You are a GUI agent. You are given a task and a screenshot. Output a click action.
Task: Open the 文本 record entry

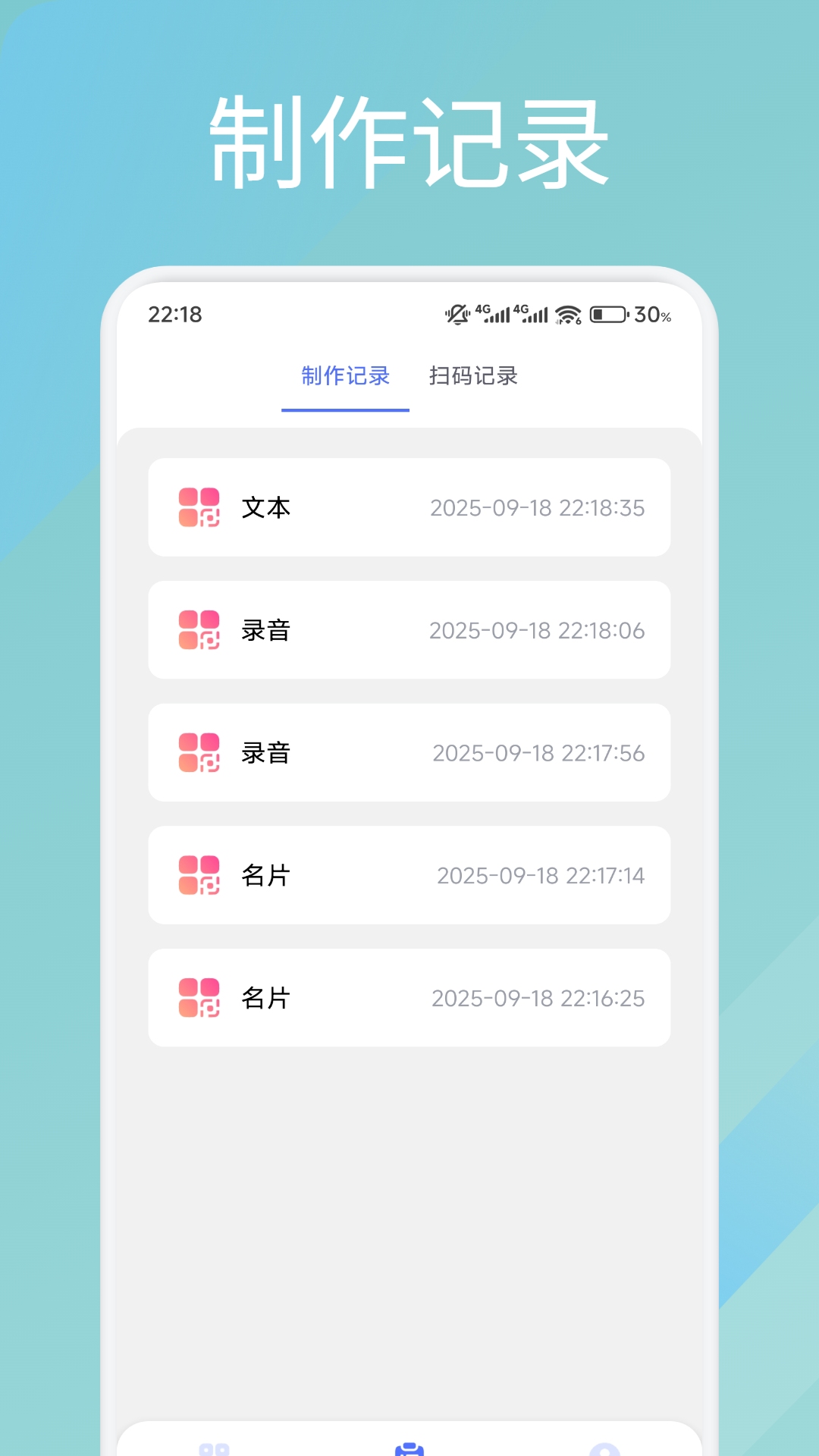(x=409, y=508)
